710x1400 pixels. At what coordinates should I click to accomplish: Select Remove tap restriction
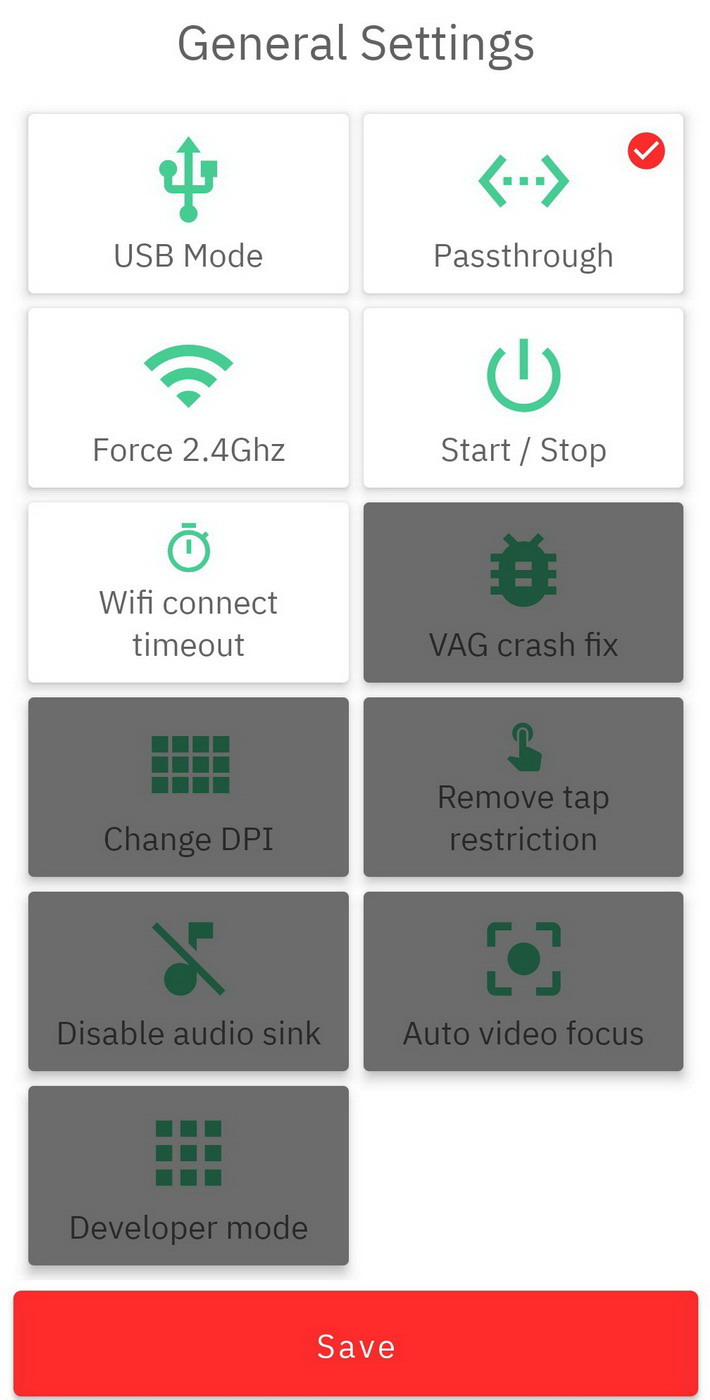(x=523, y=787)
